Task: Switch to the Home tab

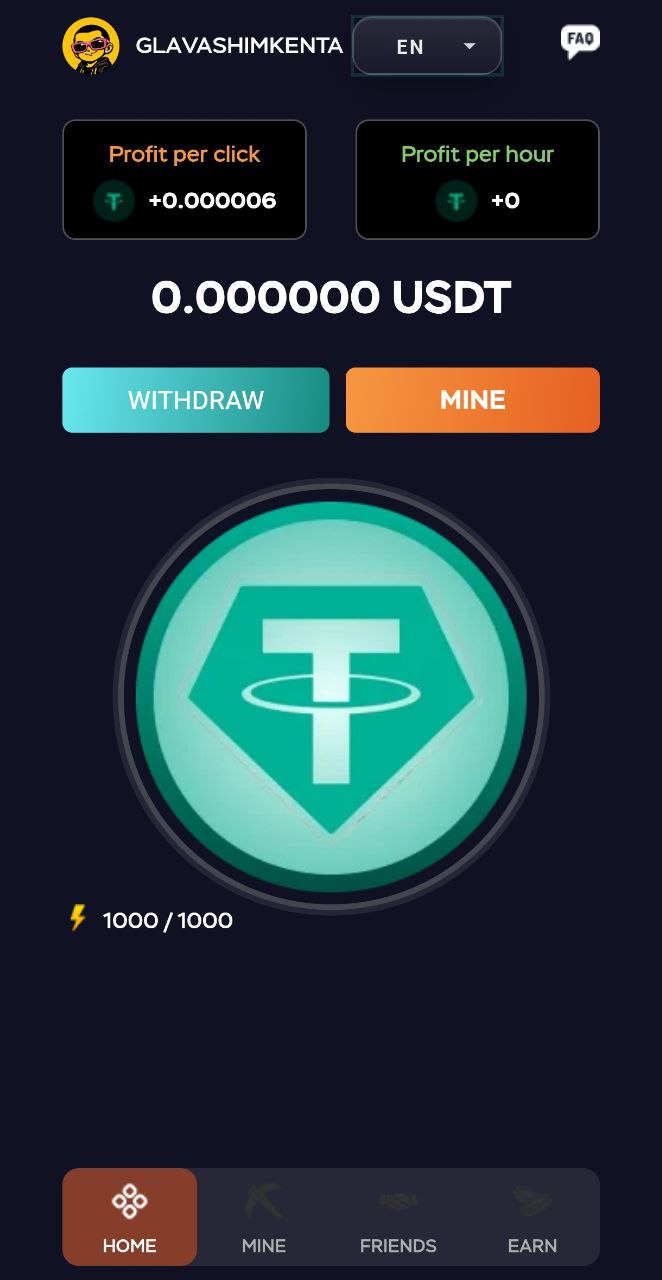Action: point(130,1217)
